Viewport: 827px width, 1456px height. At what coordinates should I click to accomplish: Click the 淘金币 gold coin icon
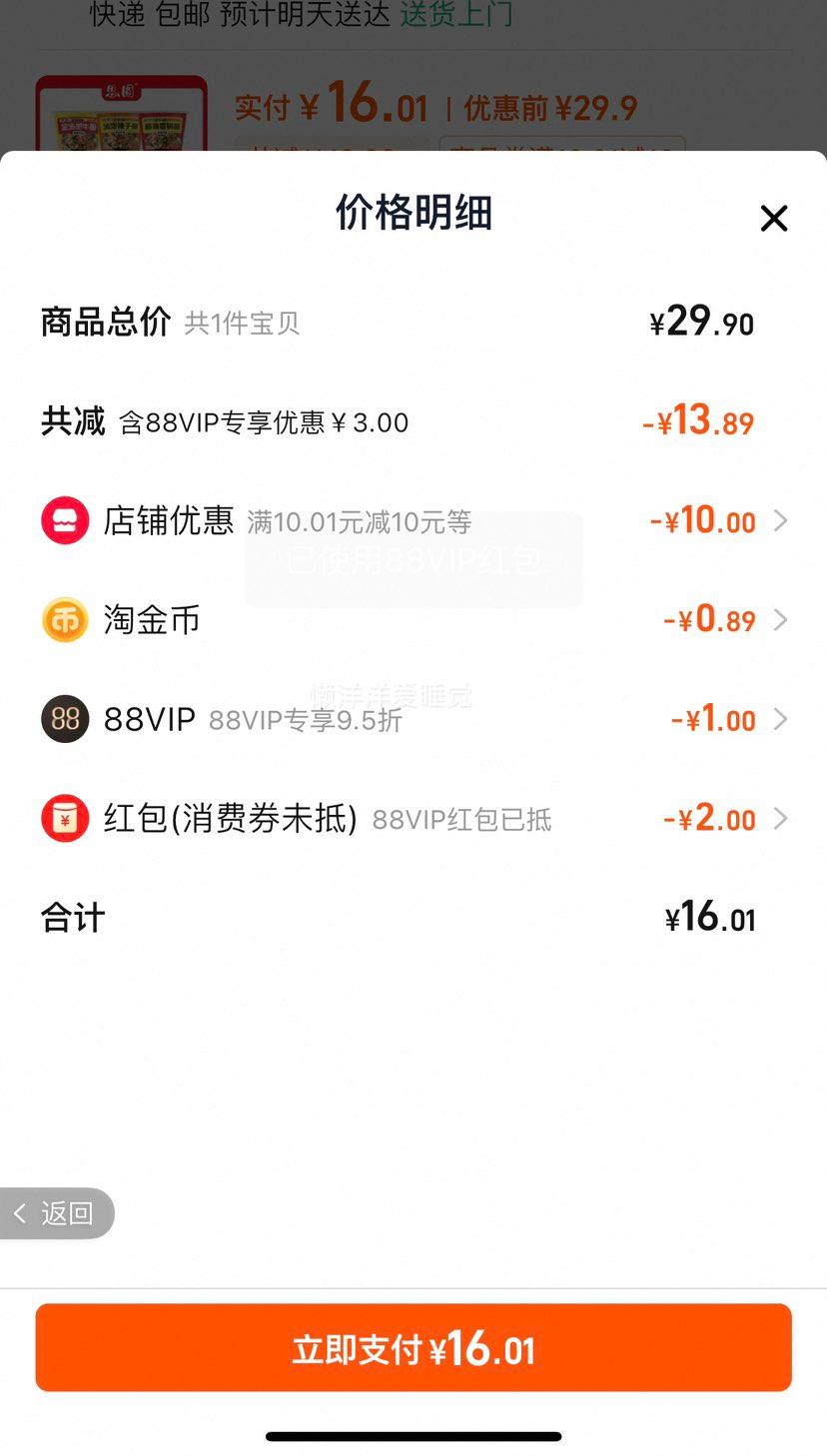[65, 620]
